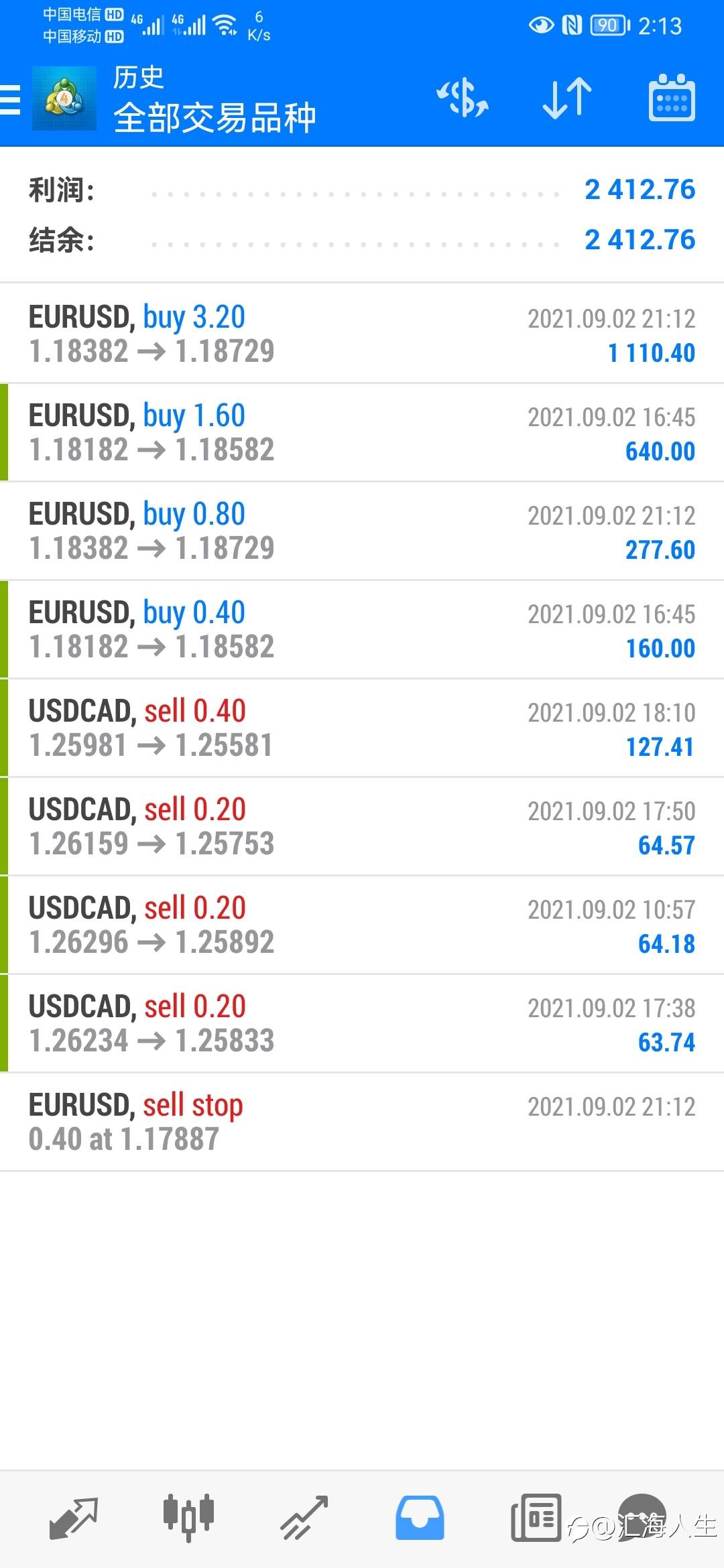
Task: Switch to the candlestick chart tab
Action: click(x=188, y=1518)
